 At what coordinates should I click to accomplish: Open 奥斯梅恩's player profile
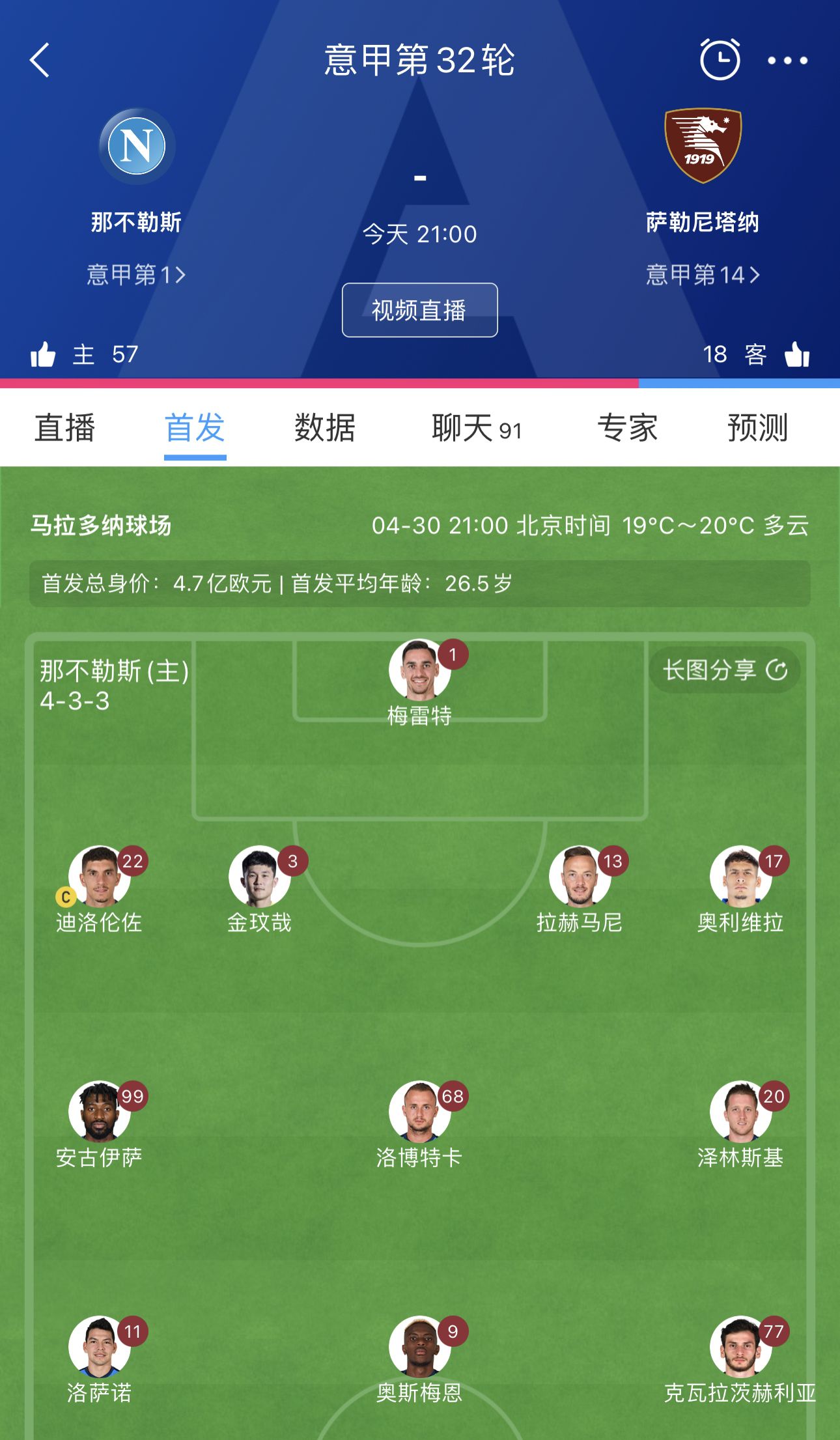(419, 1348)
